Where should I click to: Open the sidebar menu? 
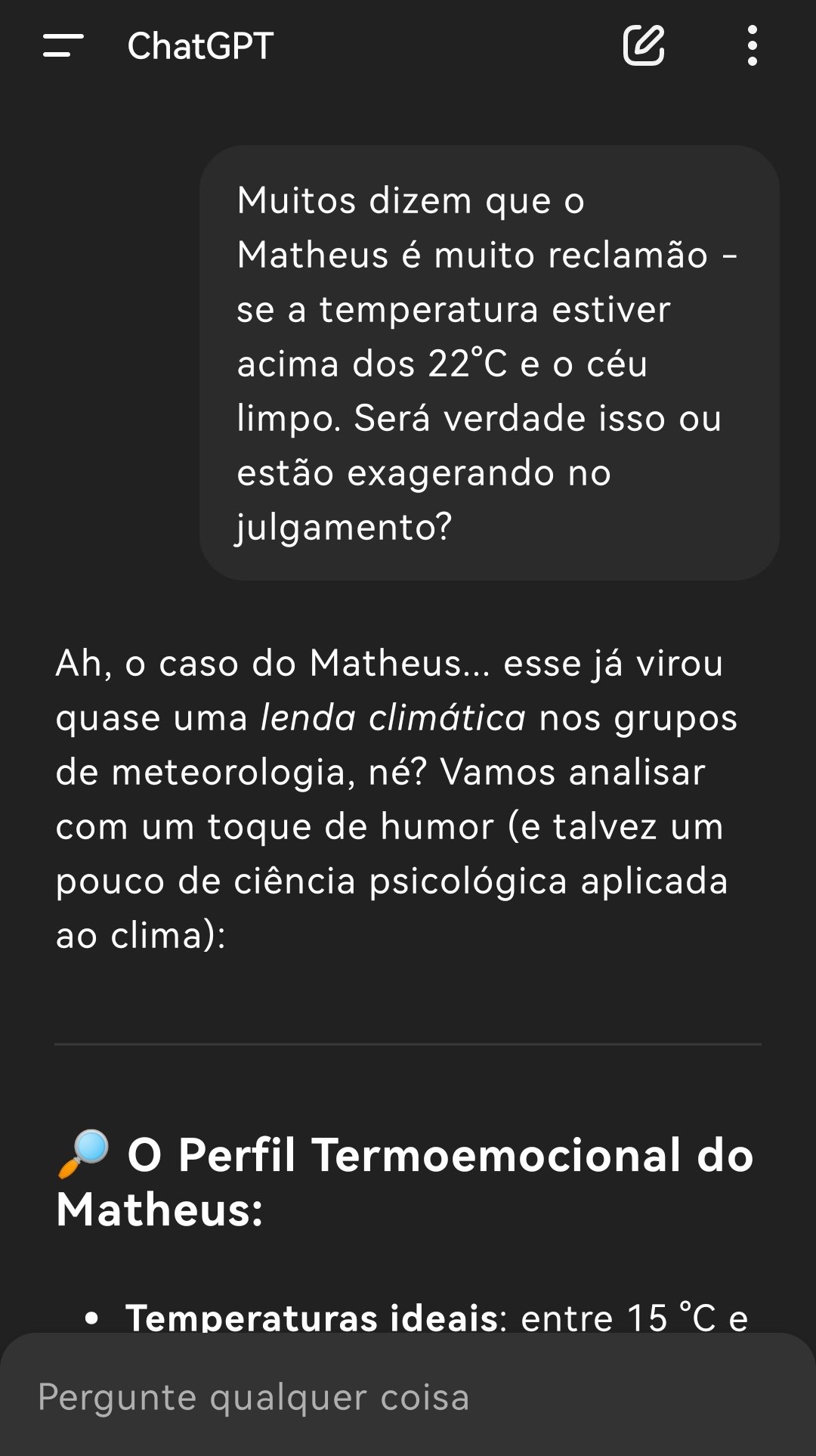pyautogui.click(x=63, y=45)
